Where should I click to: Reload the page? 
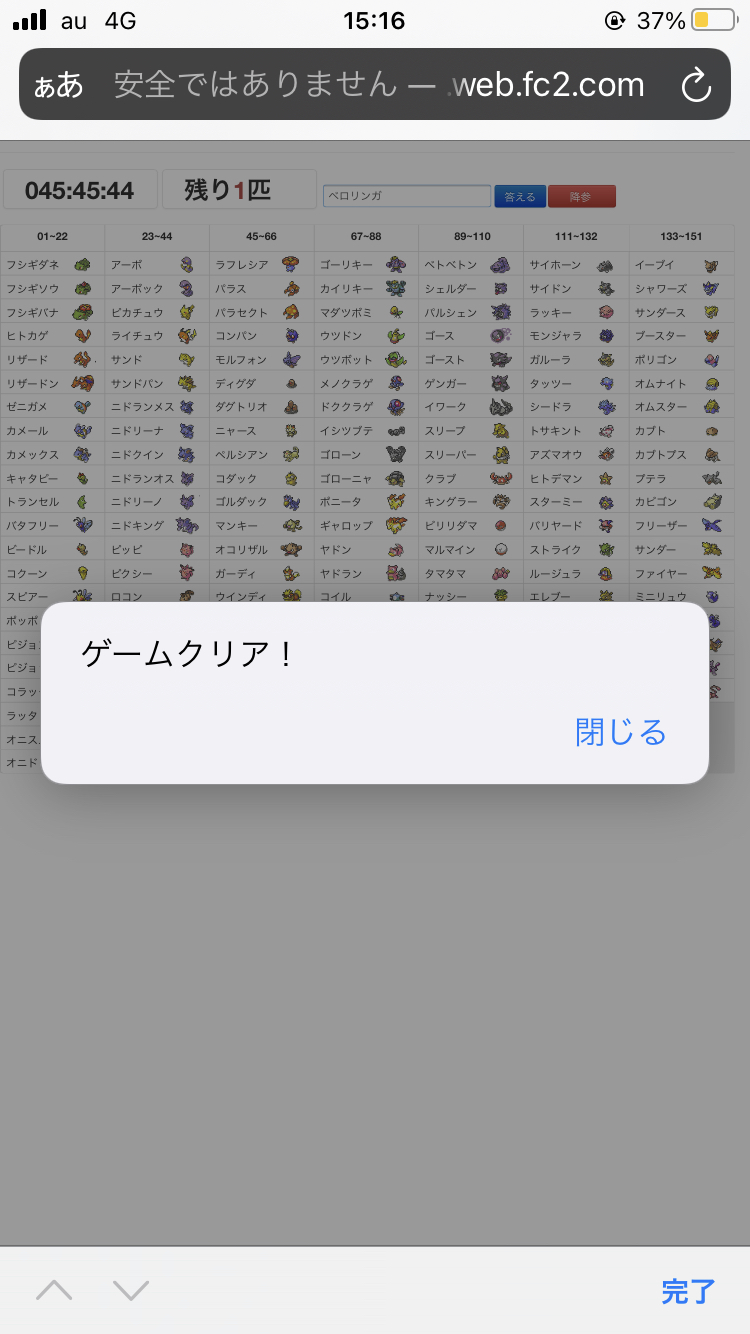pyautogui.click(x=696, y=85)
